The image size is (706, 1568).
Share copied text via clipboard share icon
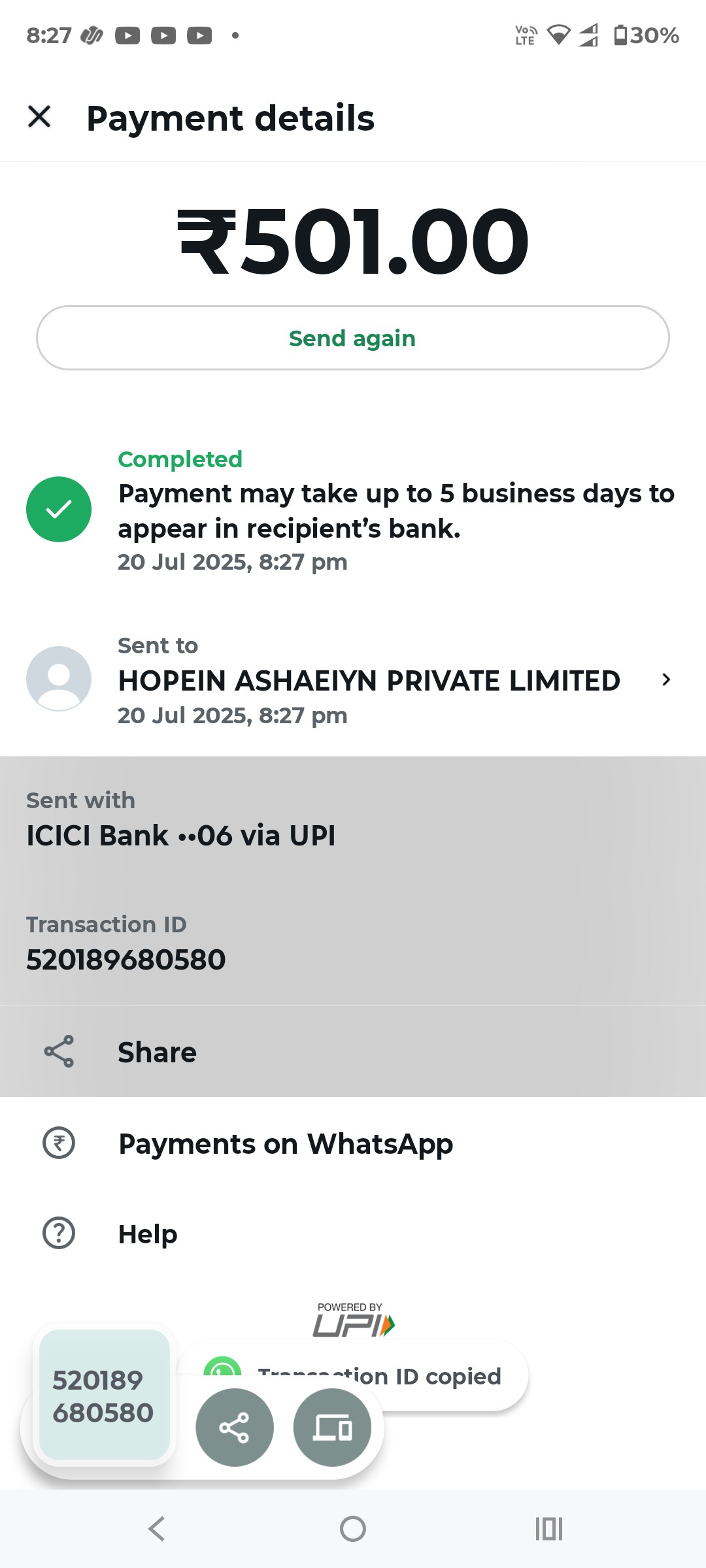point(235,1428)
